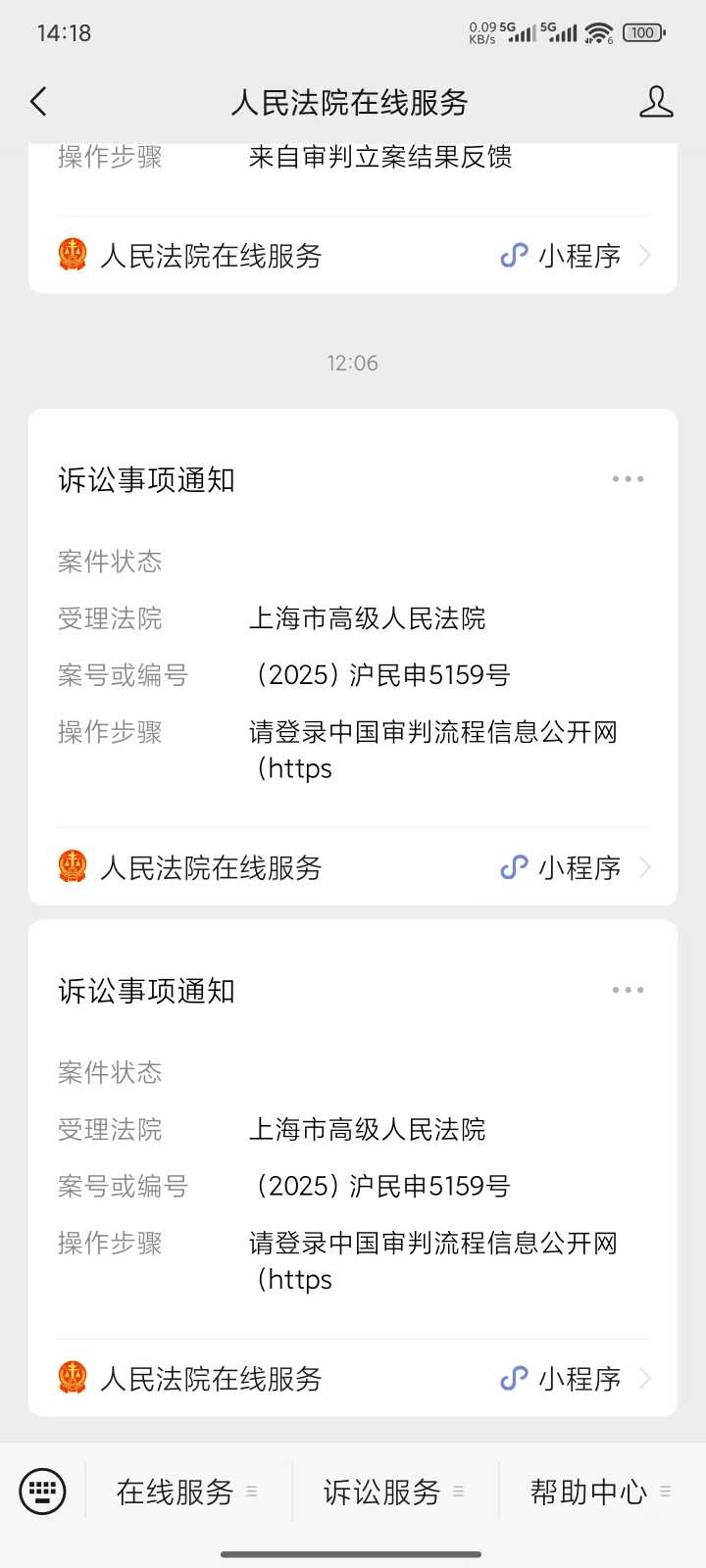Open the three-dot menu on first 诉讼事项通知
Screen dimensions: 706x1568
[627, 478]
